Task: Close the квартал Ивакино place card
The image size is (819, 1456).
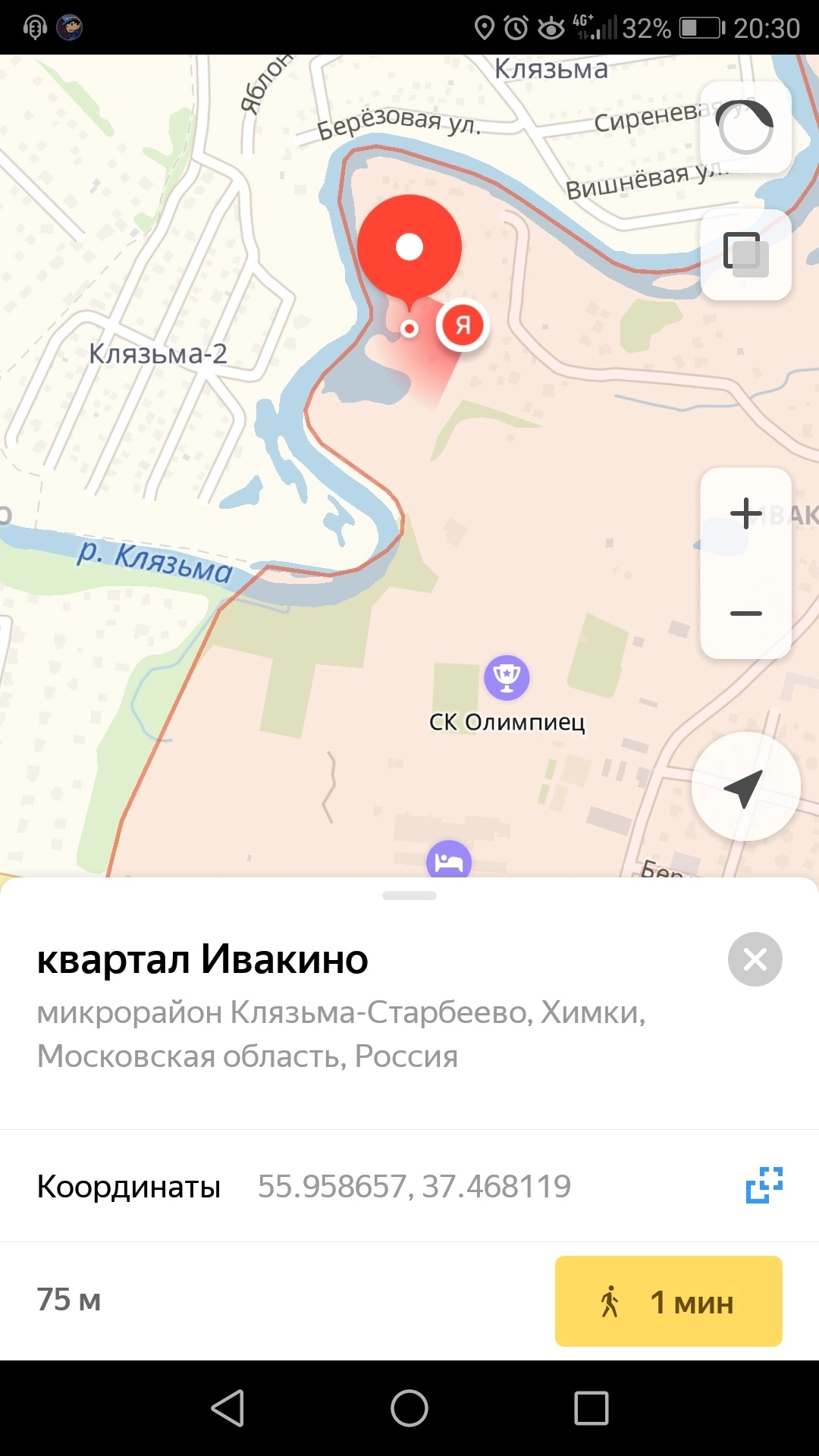Action: tap(755, 959)
